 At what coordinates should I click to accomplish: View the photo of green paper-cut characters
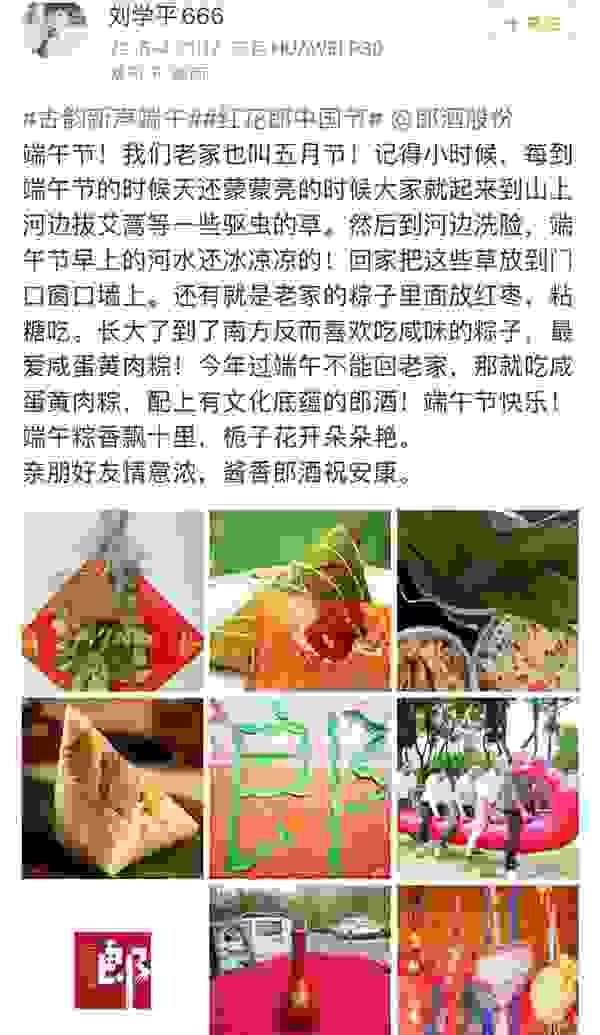pos(300,787)
